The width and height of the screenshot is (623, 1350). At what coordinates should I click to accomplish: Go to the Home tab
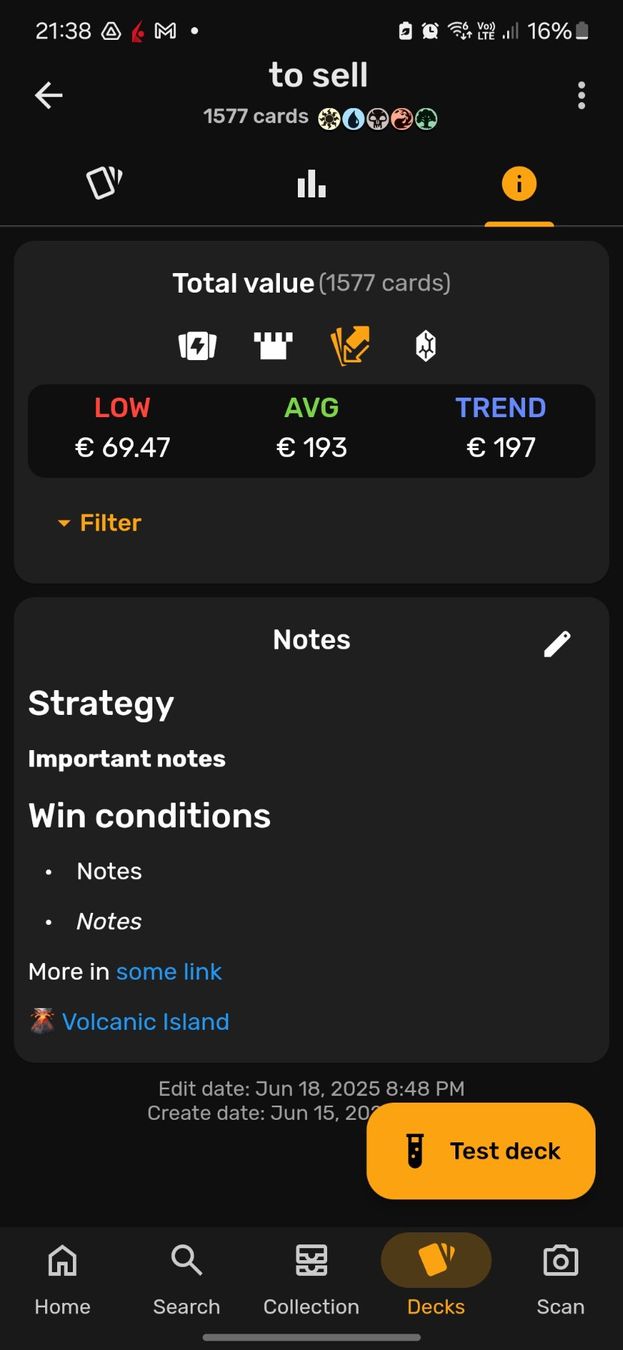click(62, 1278)
